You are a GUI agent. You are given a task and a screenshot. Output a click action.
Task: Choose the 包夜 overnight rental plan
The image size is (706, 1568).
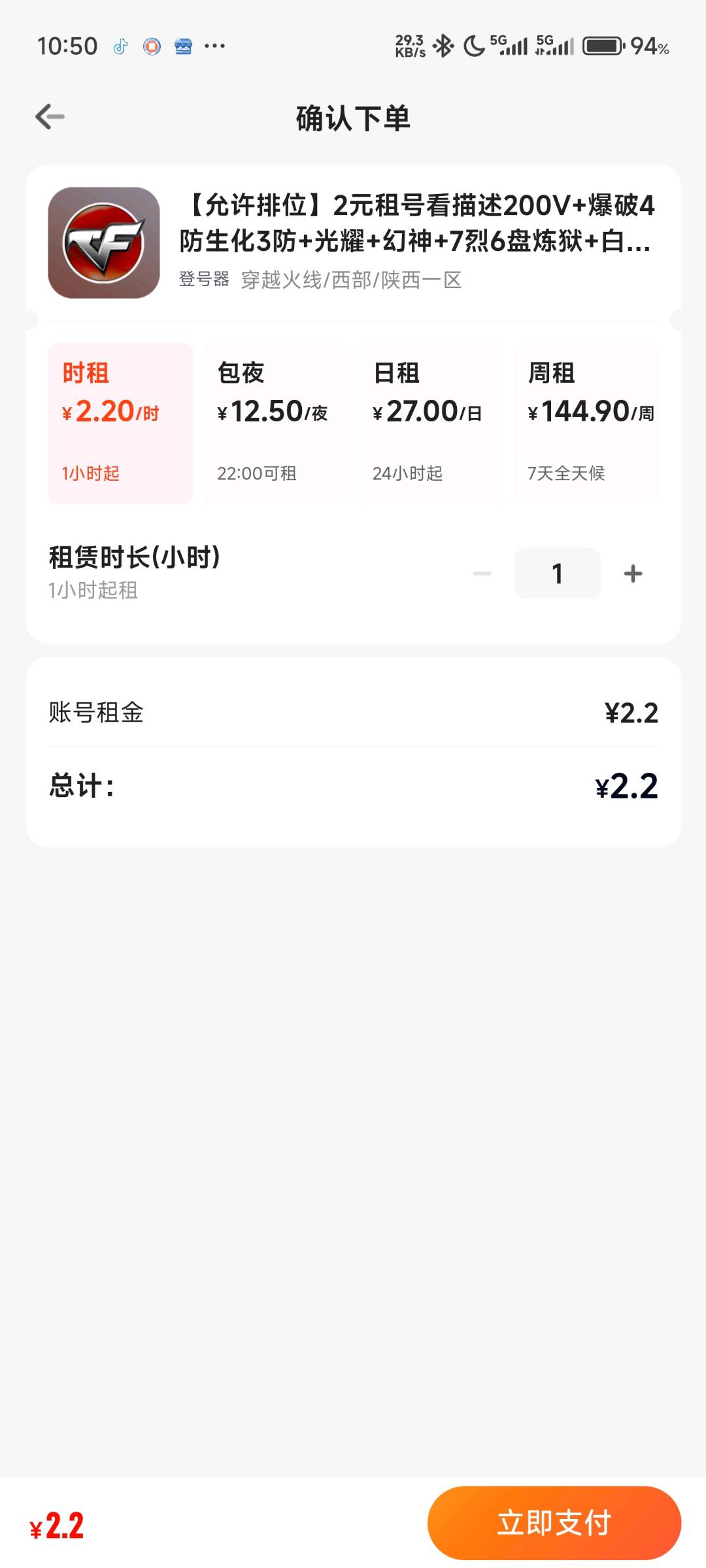click(x=275, y=423)
